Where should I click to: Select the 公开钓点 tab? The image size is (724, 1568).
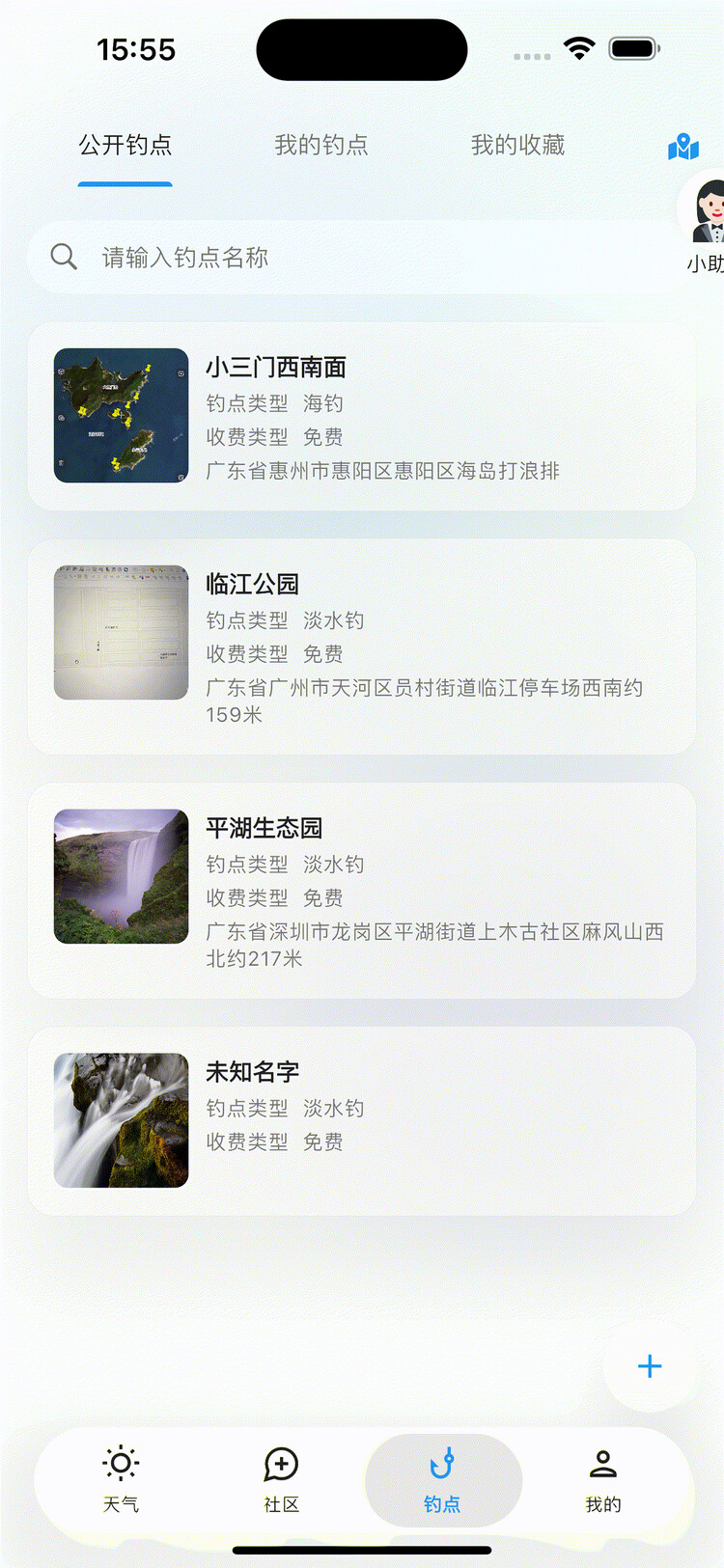tap(125, 145)
